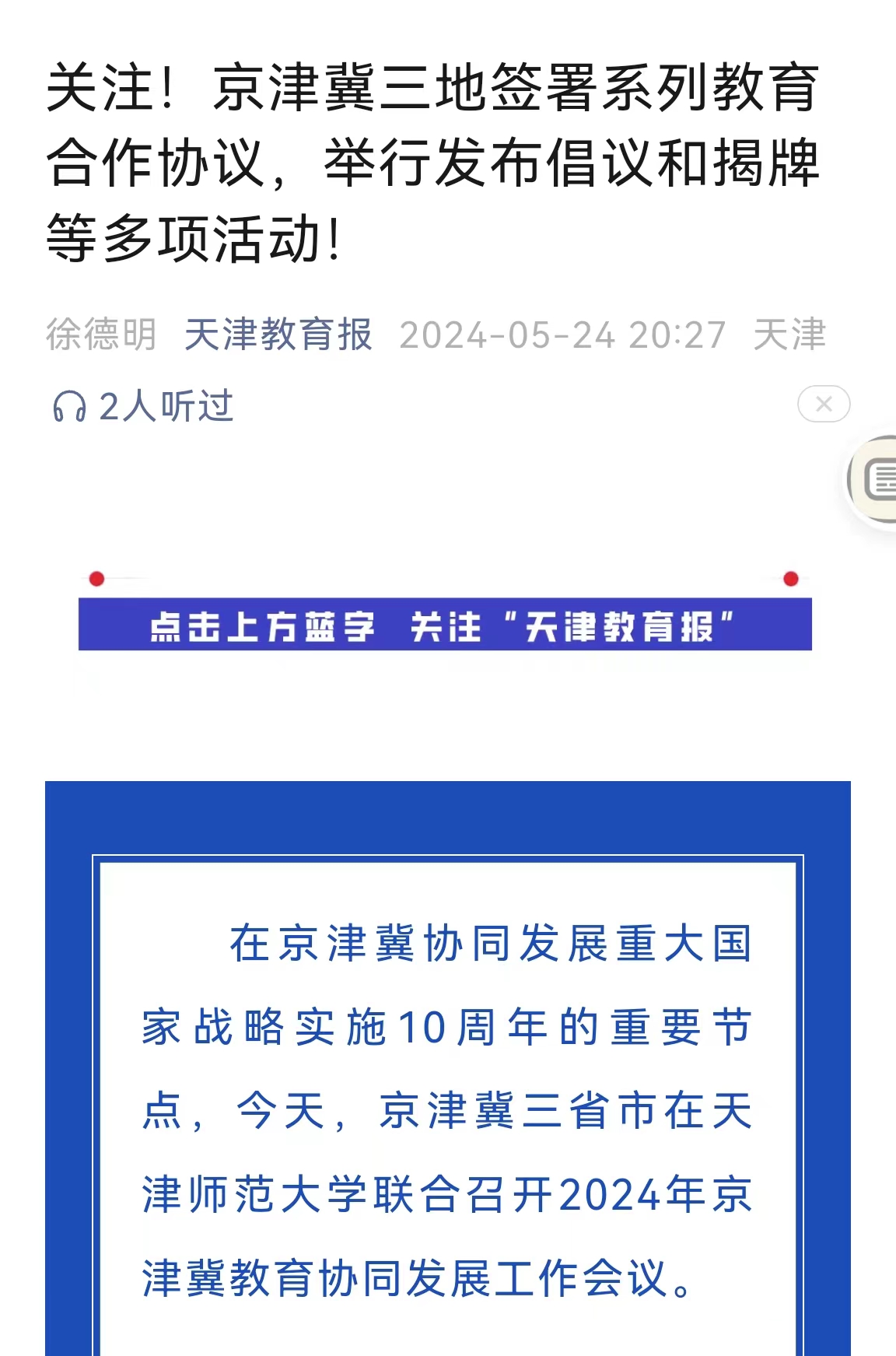Viewport: 896px width, 1356px height.
Task: Open the 天津教育报 account link
Action: click(x=278, y=335)
